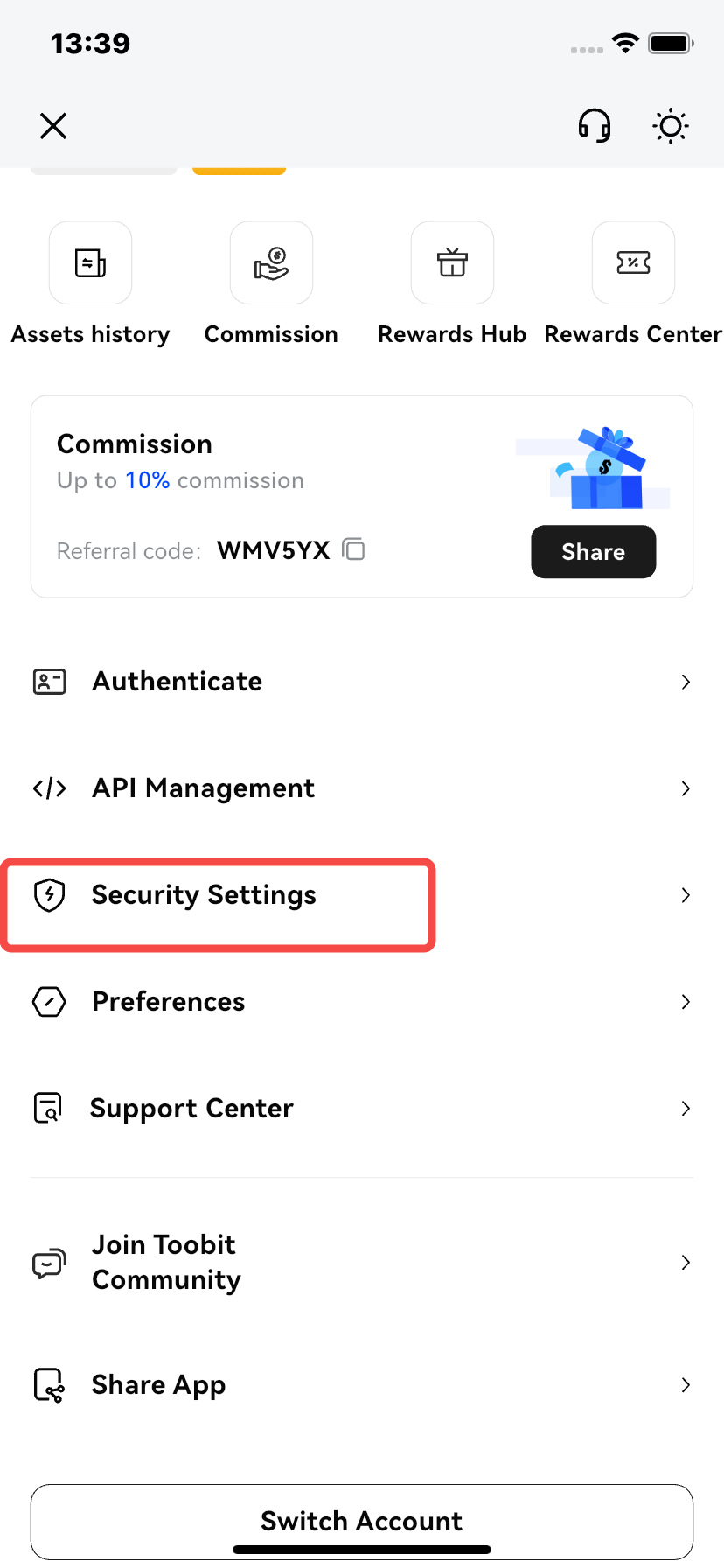Open the Authenticate row
This screenshot has height=1568, width=724.
362,682
